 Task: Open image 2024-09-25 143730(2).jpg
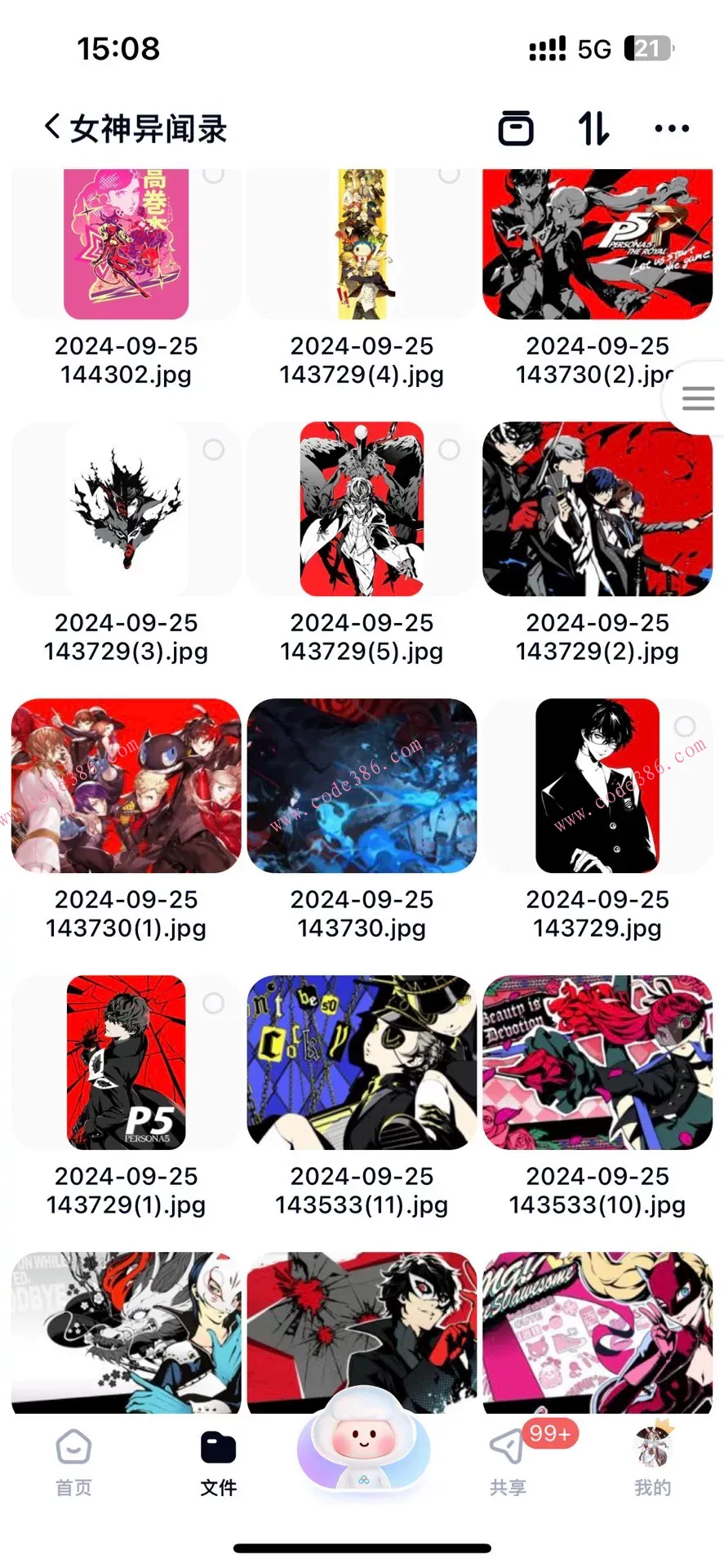tap(597, 243)
